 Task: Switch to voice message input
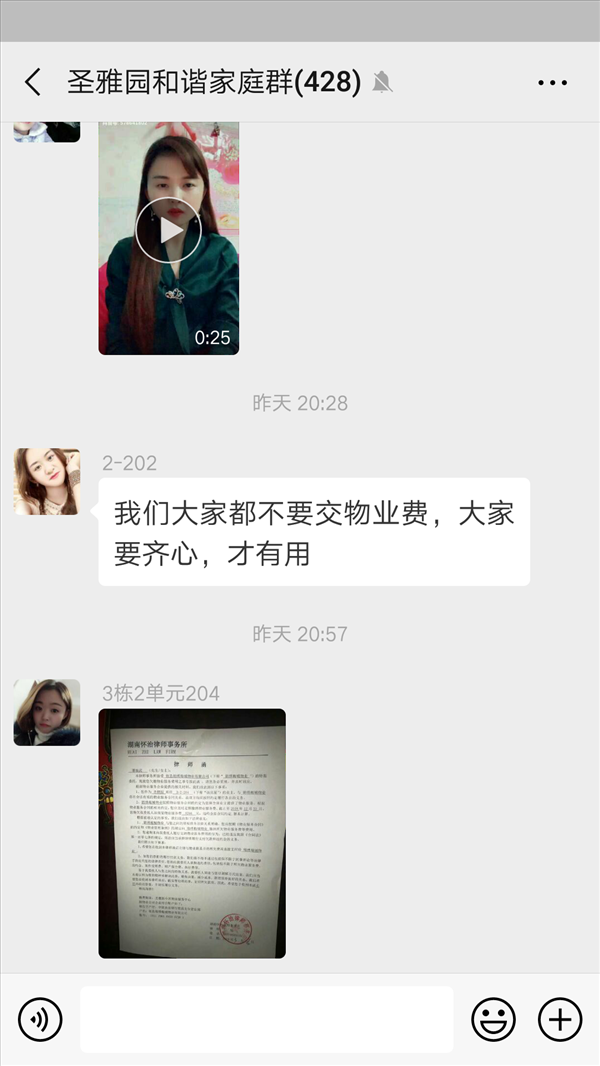pyautogui.click(x=40, y=1019)
